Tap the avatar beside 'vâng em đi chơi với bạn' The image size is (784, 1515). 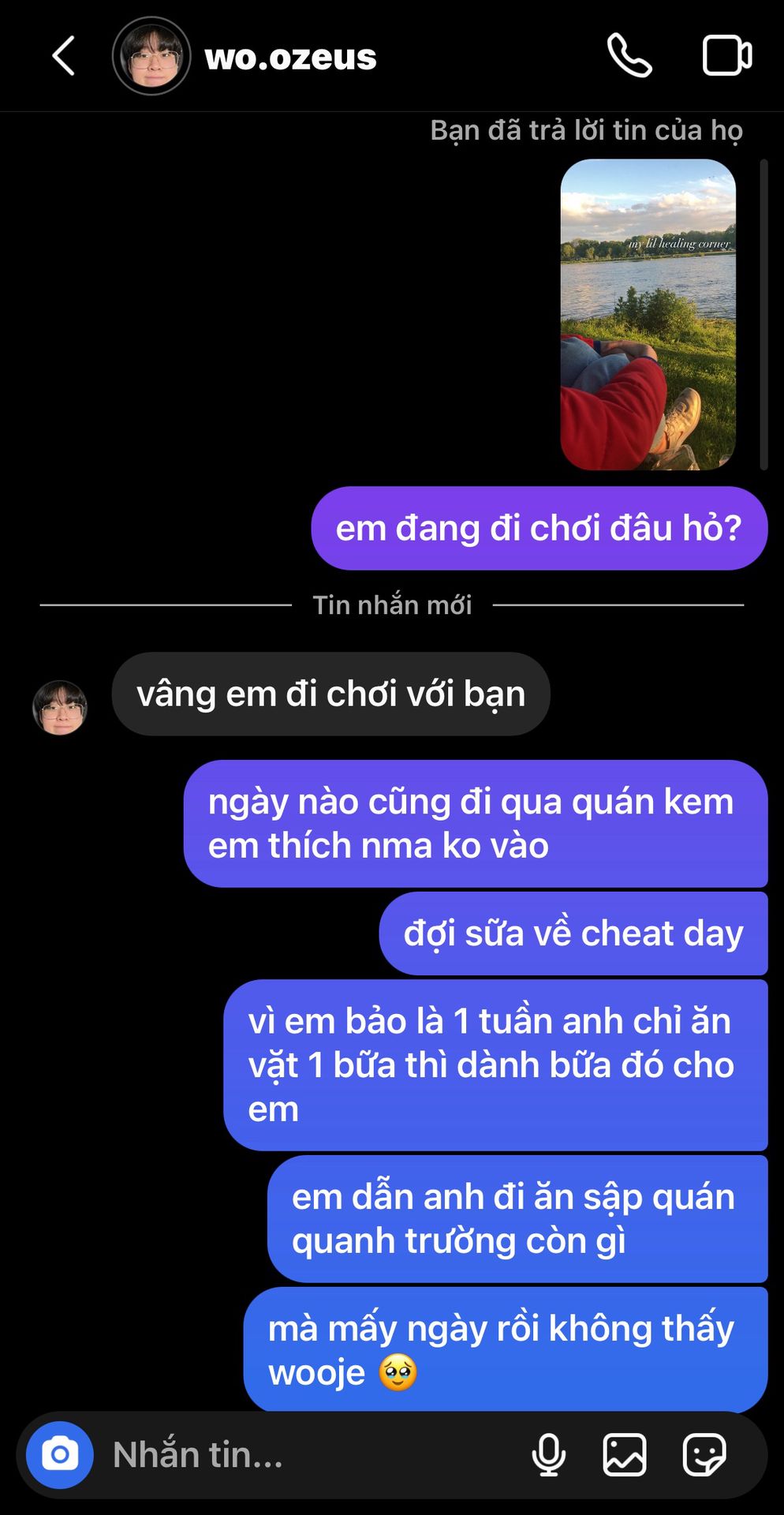pyautogui.click(x=60, y=708)
